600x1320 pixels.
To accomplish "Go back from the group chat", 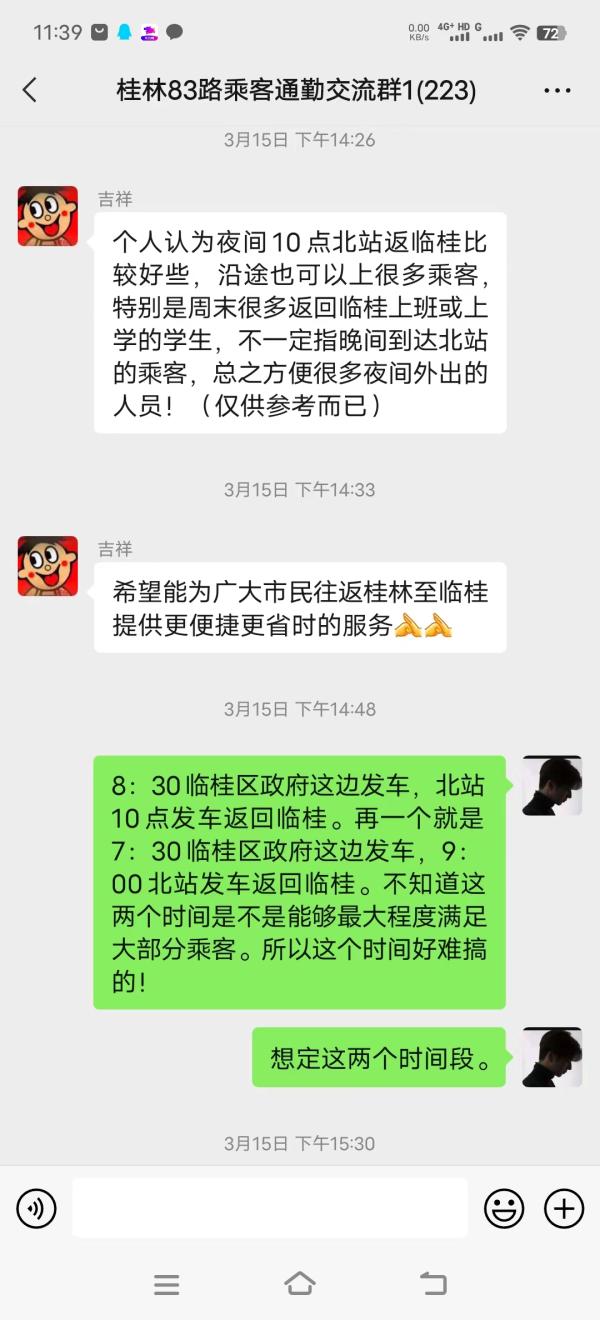I will point(30,90).
